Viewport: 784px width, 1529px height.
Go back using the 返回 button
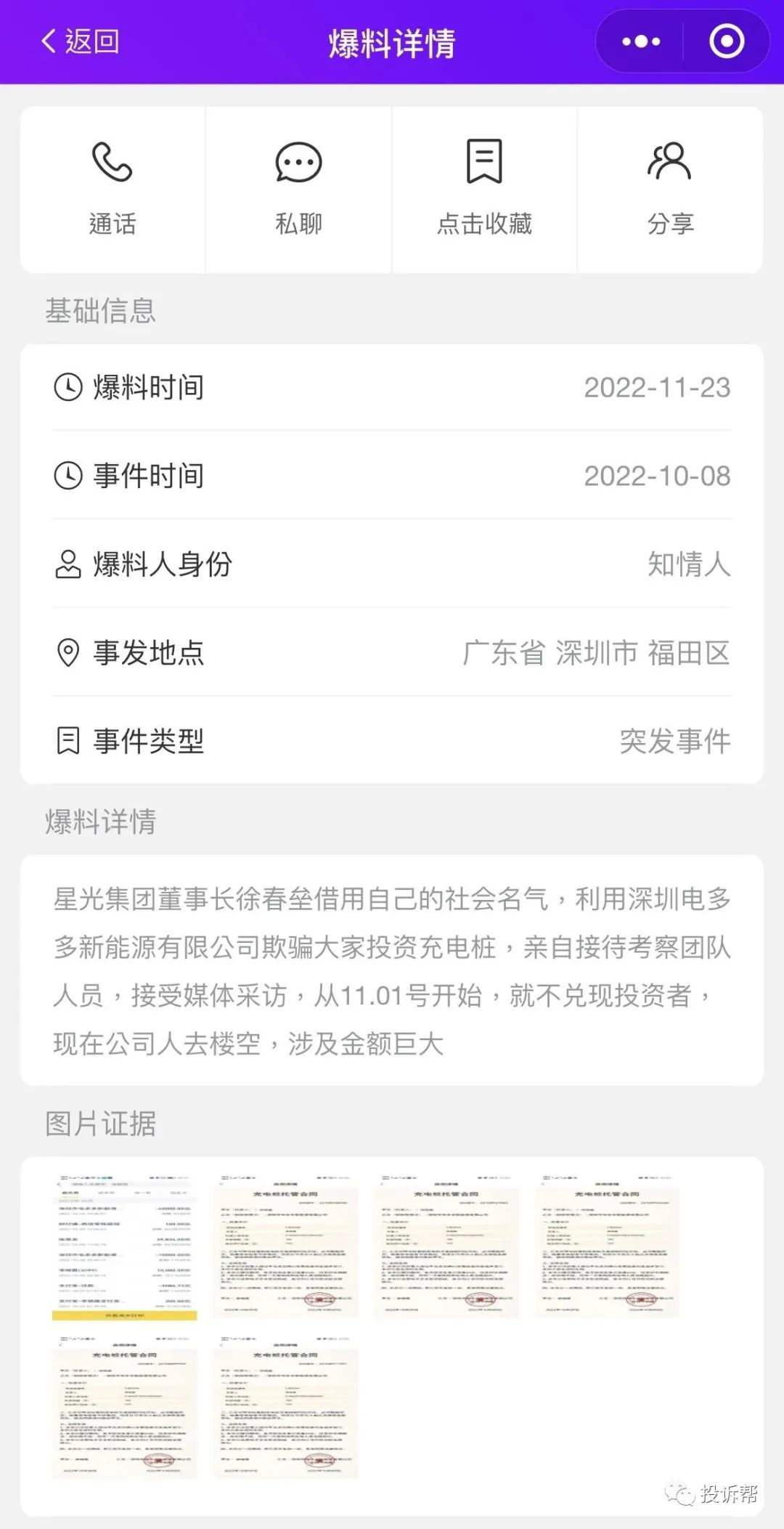click(80, 42)
